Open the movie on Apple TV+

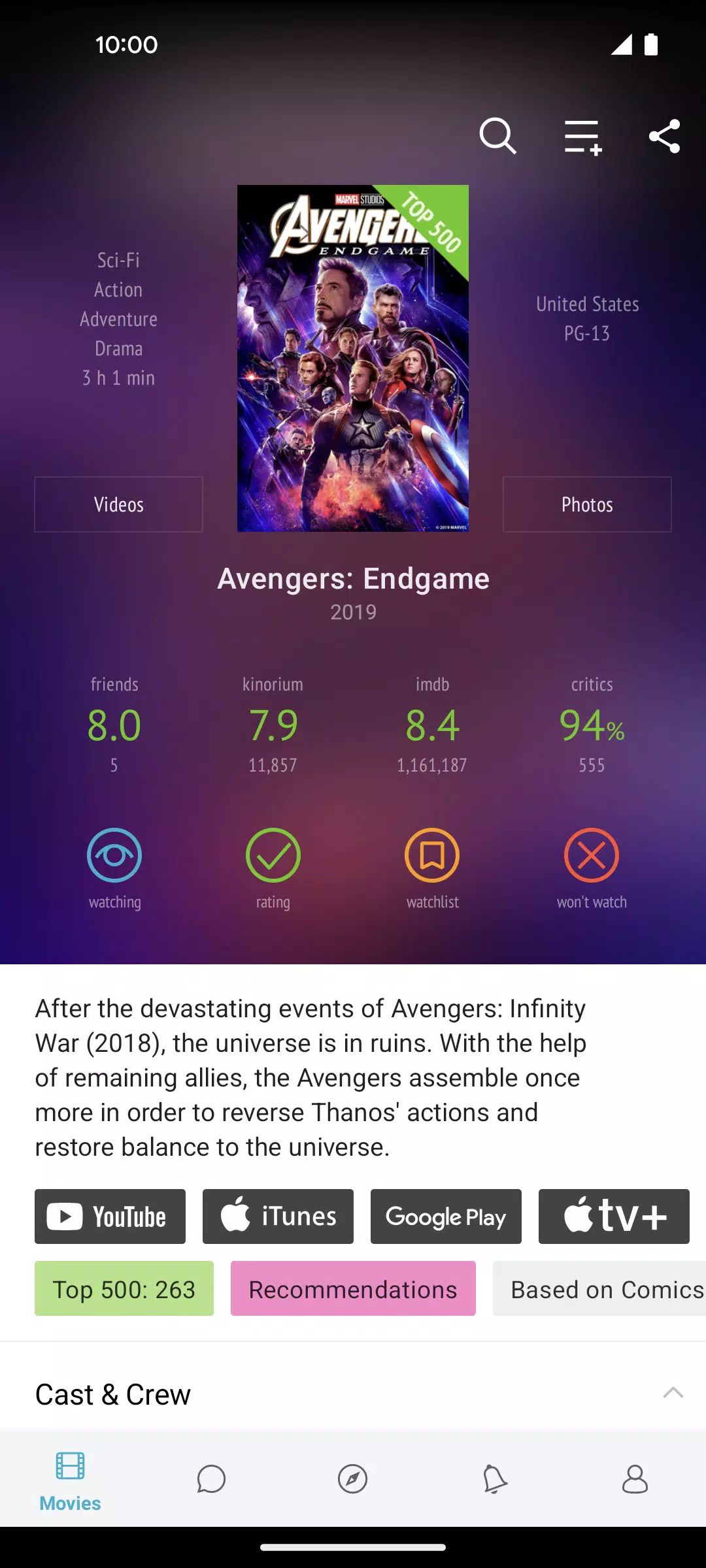614,1217
